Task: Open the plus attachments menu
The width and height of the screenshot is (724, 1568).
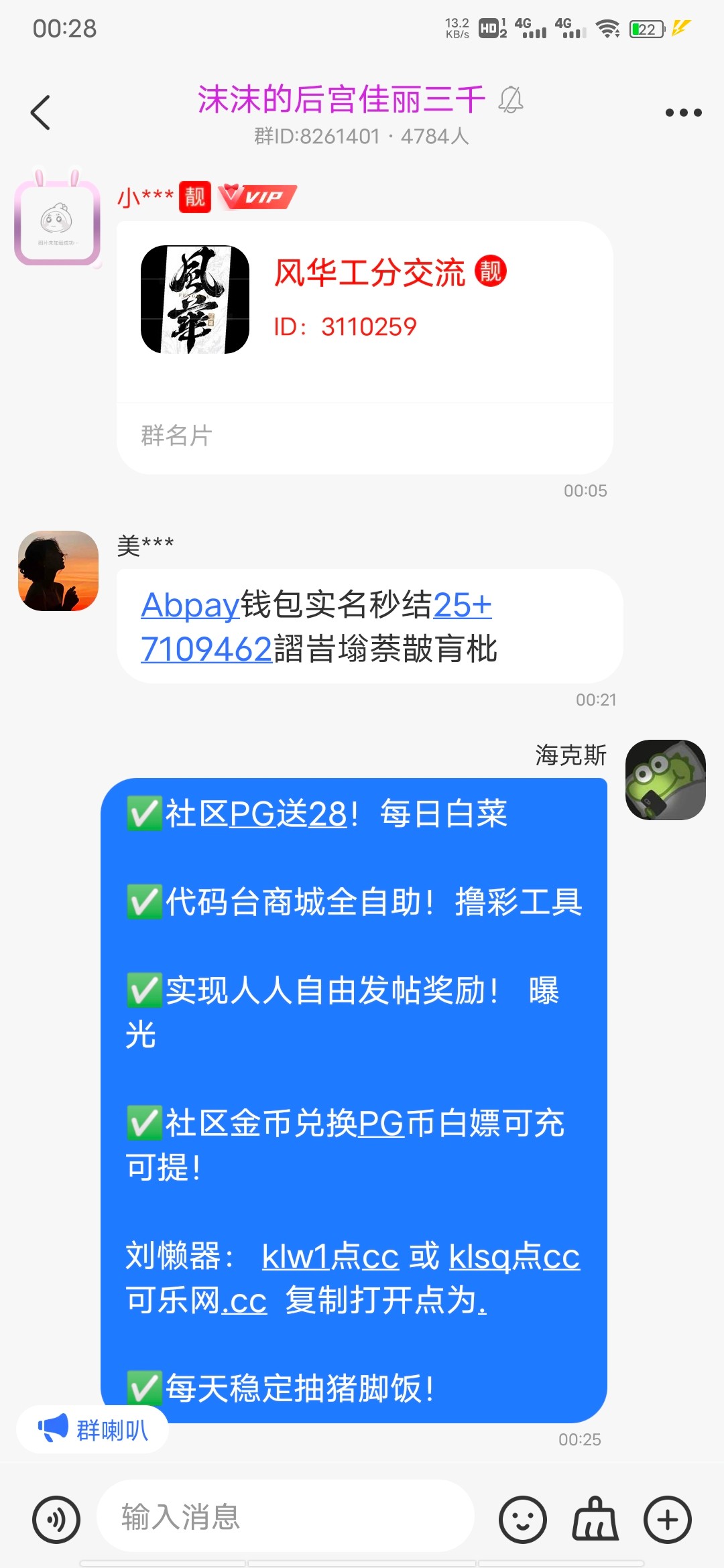Action: tap(667, 1520)
